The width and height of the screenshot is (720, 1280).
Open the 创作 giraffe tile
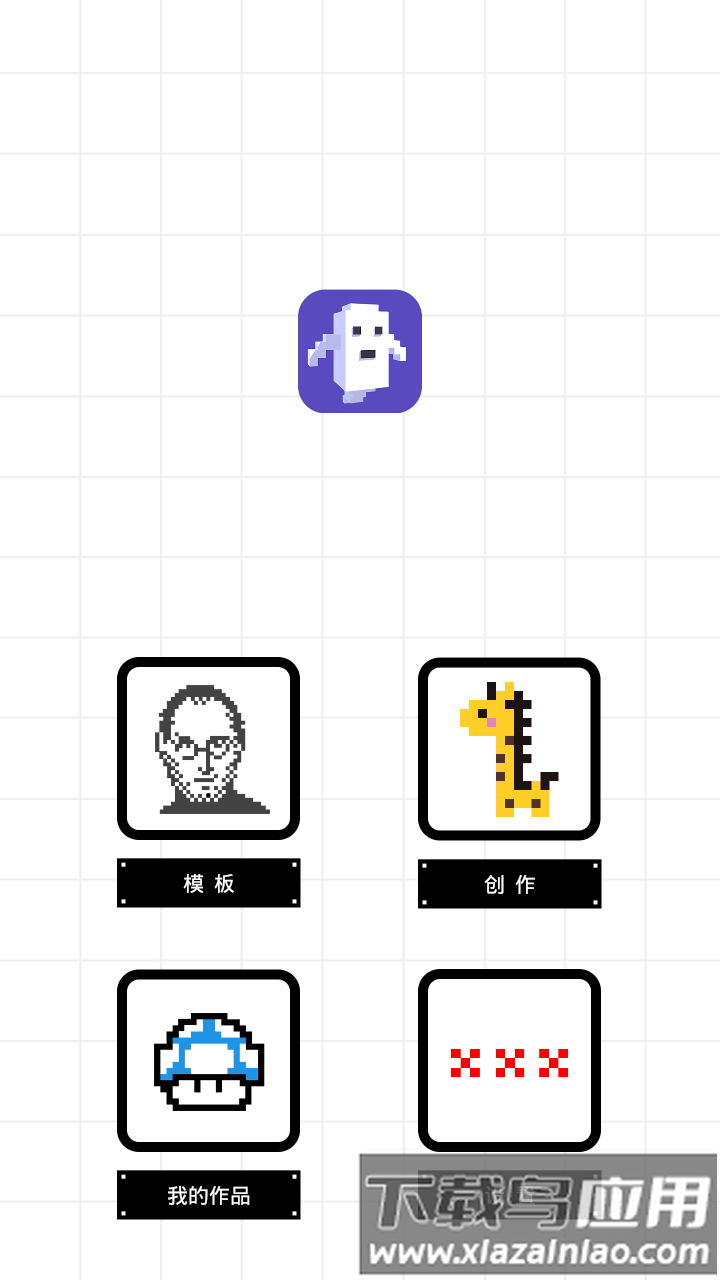point(509,748)
